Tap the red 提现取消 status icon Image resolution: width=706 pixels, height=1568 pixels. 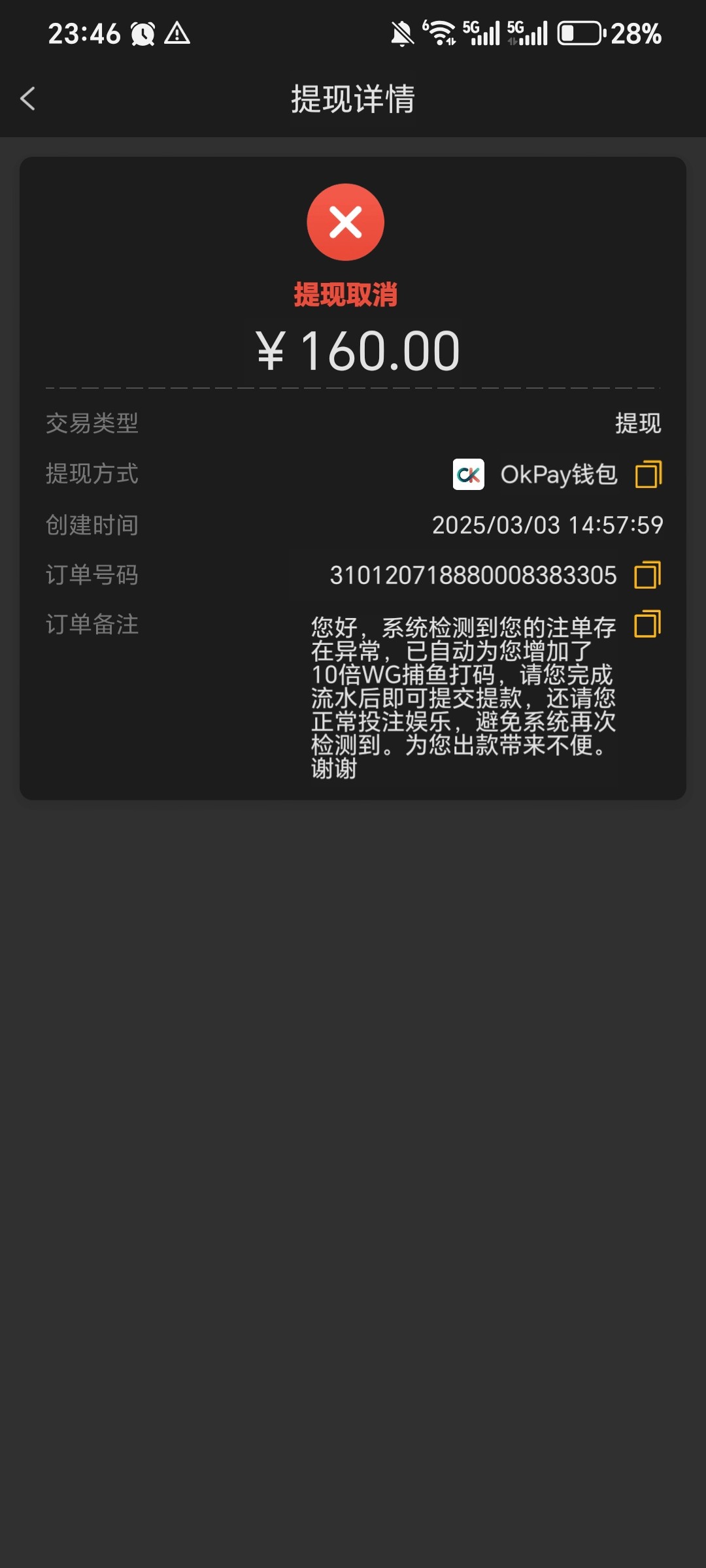point(345,221)
